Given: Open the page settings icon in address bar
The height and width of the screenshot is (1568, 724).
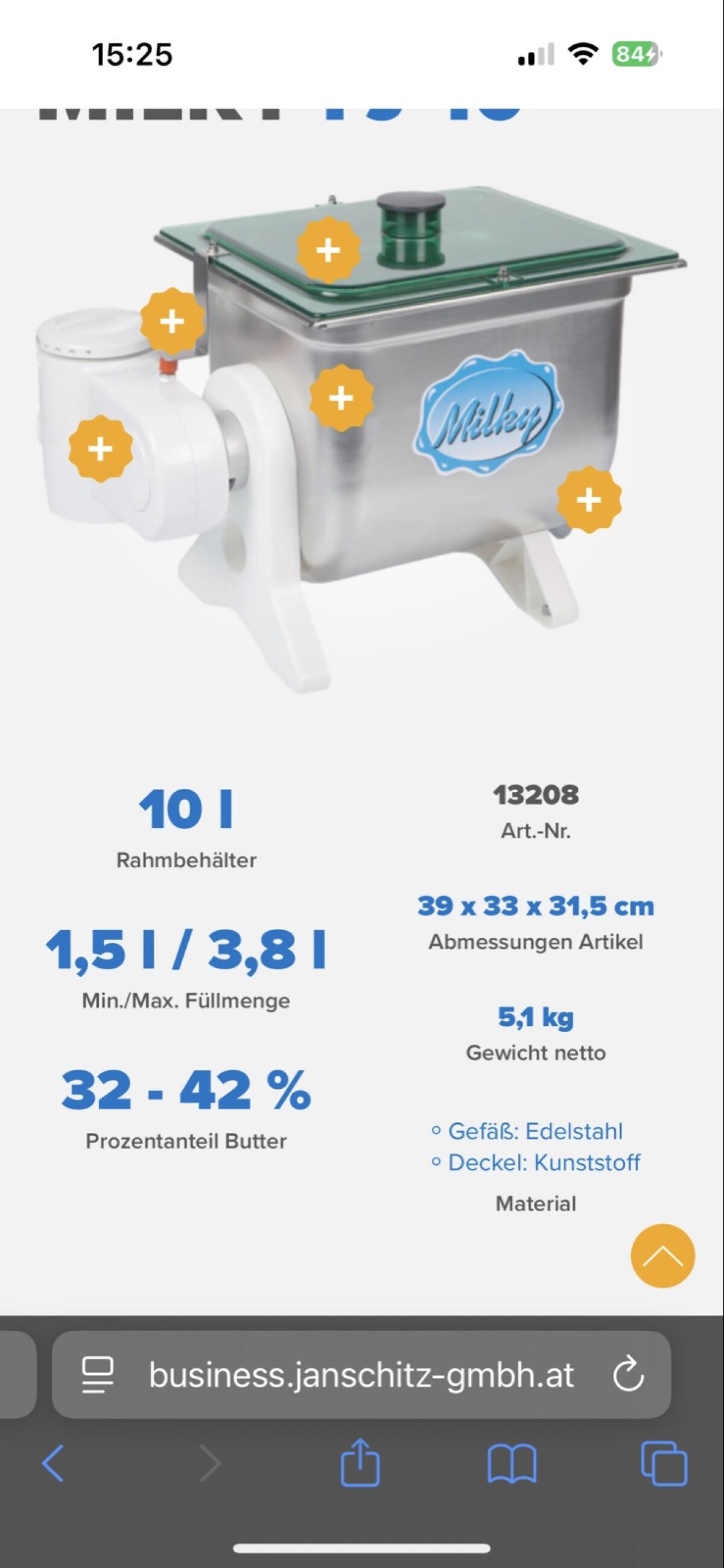Looking at the screenshot, I should [x=97, y=1375].
